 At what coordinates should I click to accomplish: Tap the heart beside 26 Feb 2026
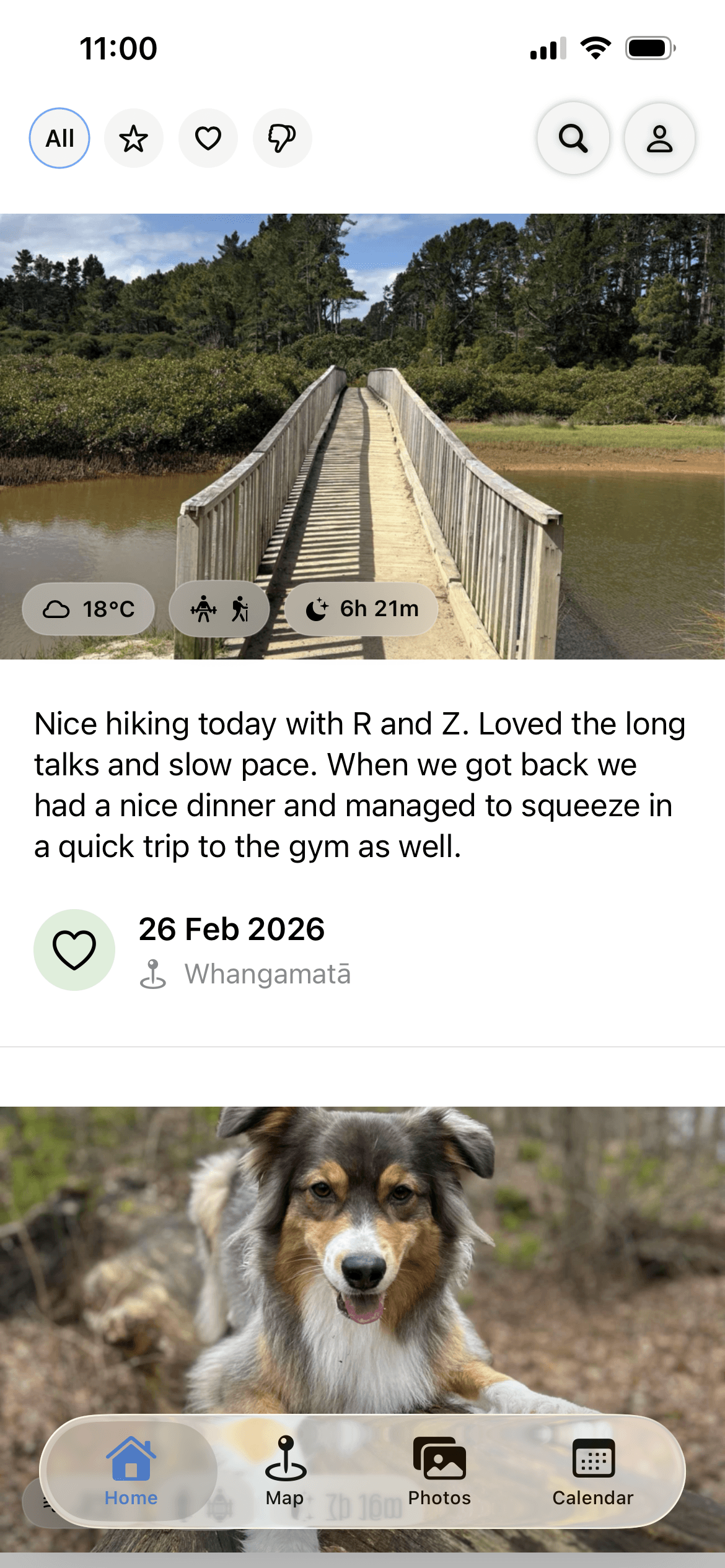(x=74, y=949)
